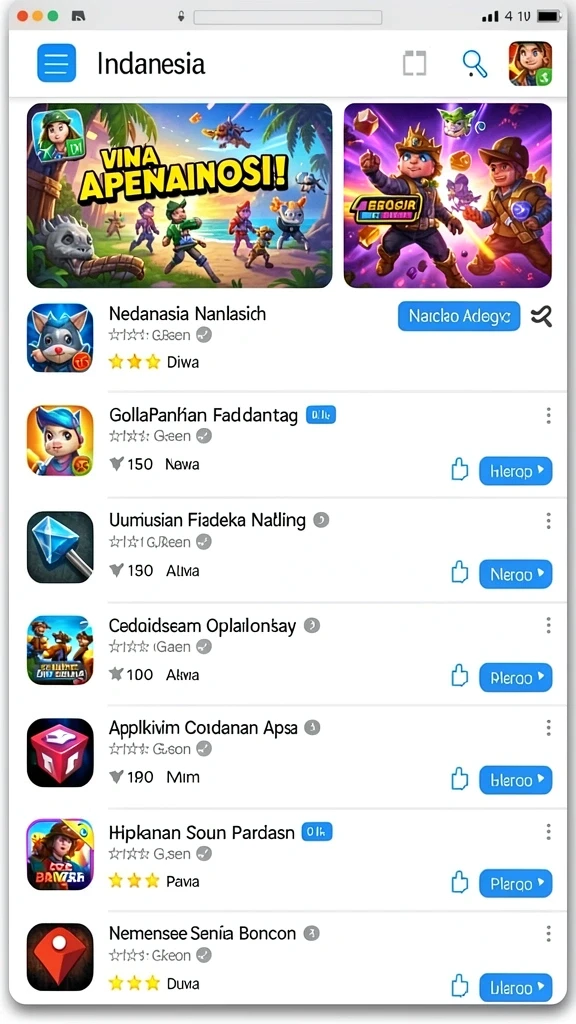This screenshot has width=576, height=1024.
Task: Tap the Hlerop button for GollaPankian Faddantag
Action: 515,471
